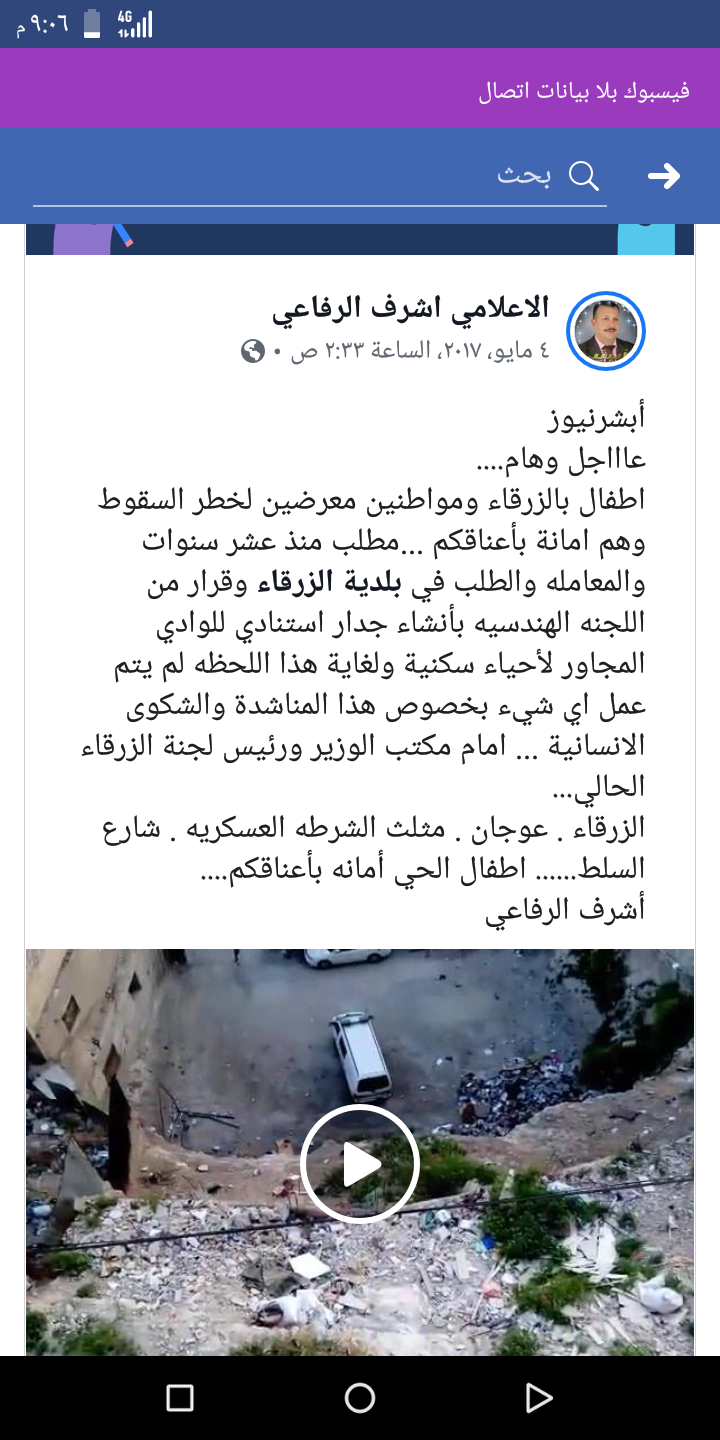Screen dimensions: 720x1440
Task: Open the page الاعلامي اشرف الرفاعي
Action: click(x=411, y=308)
